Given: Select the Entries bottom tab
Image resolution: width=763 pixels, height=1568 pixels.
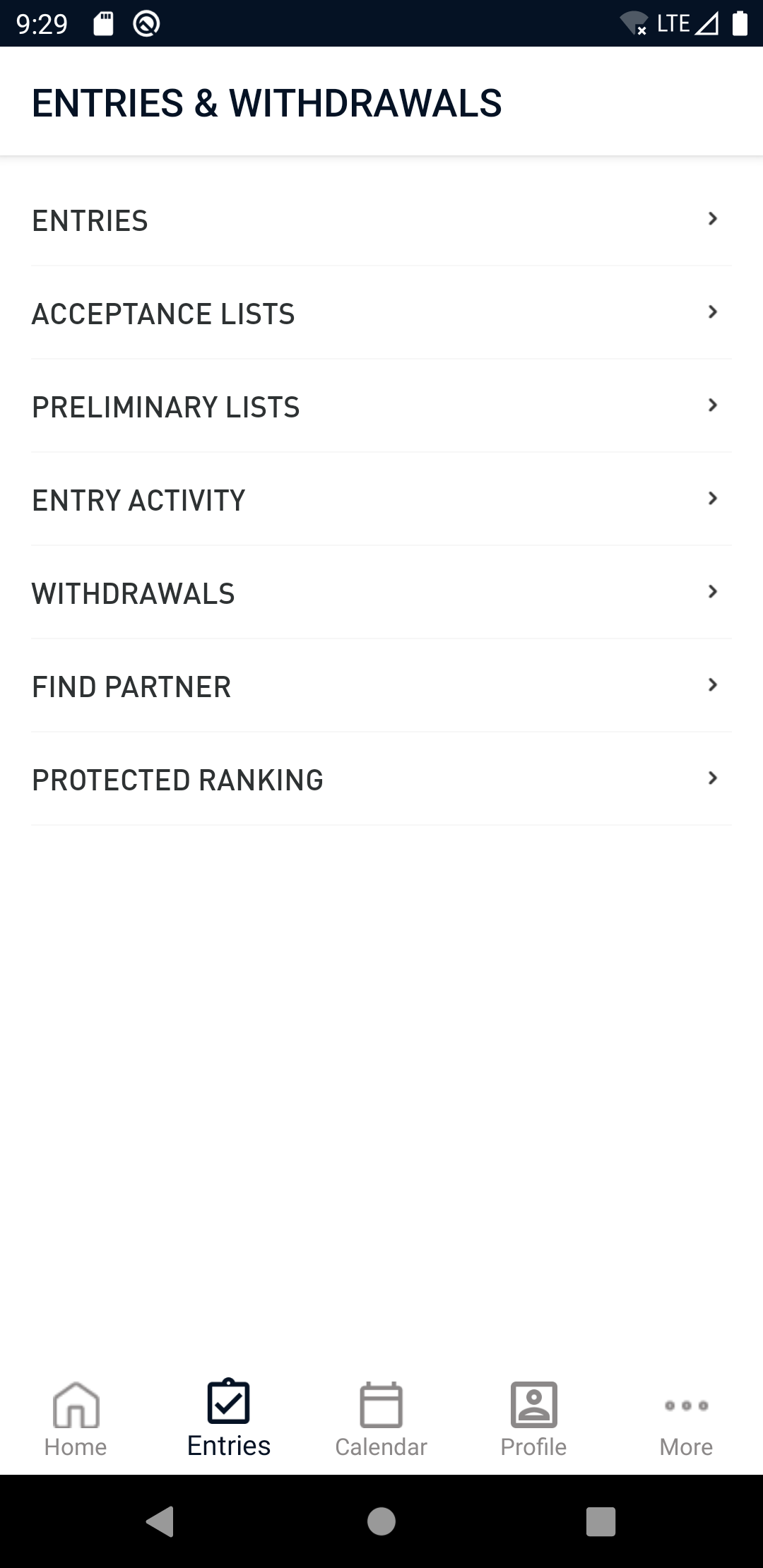Looking at the screenshot, I should [229, 1420].
